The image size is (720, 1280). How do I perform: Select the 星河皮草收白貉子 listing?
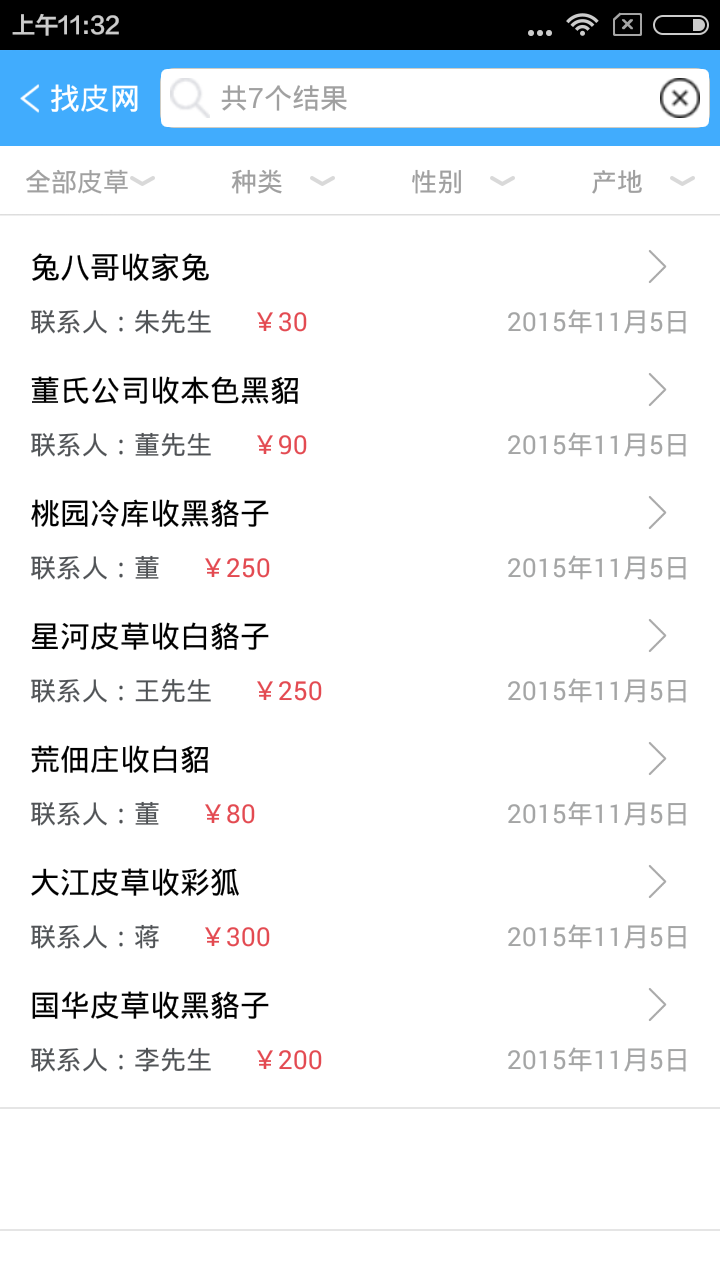[360, 661]
